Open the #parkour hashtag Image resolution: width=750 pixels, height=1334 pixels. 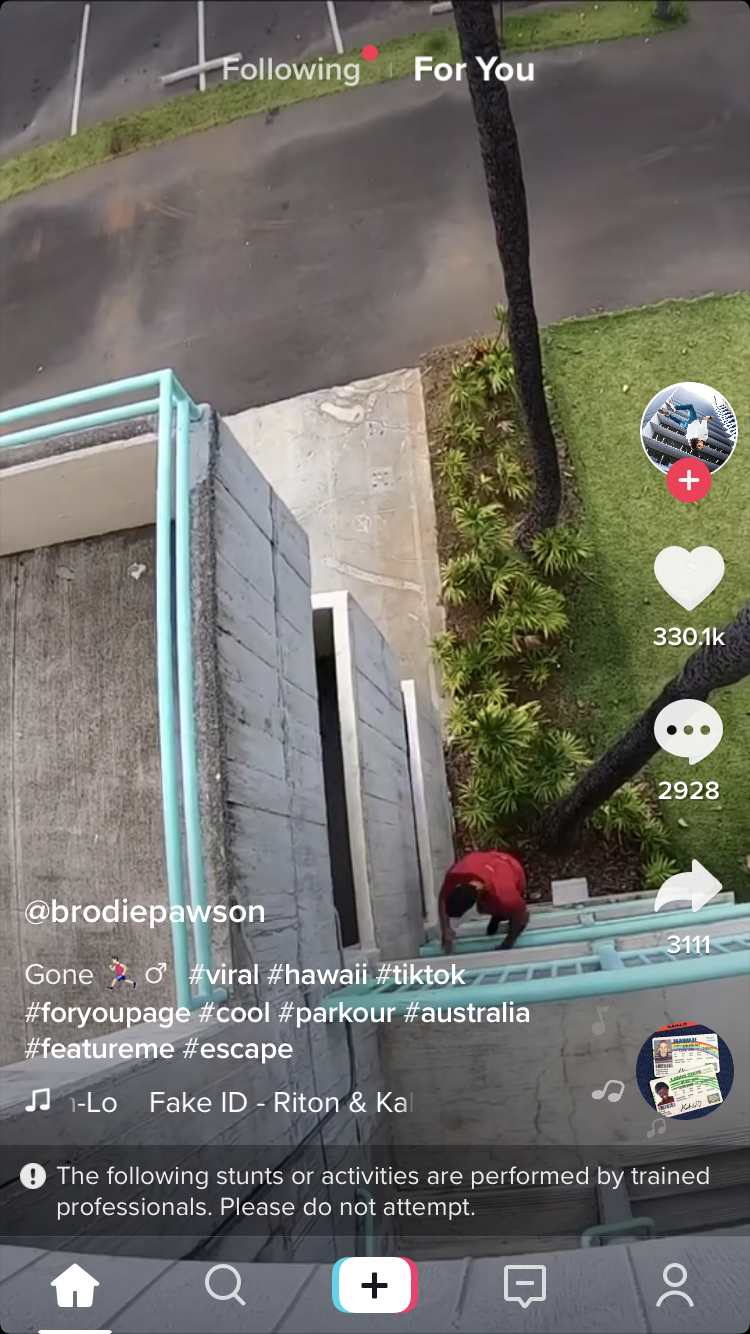336,1012
